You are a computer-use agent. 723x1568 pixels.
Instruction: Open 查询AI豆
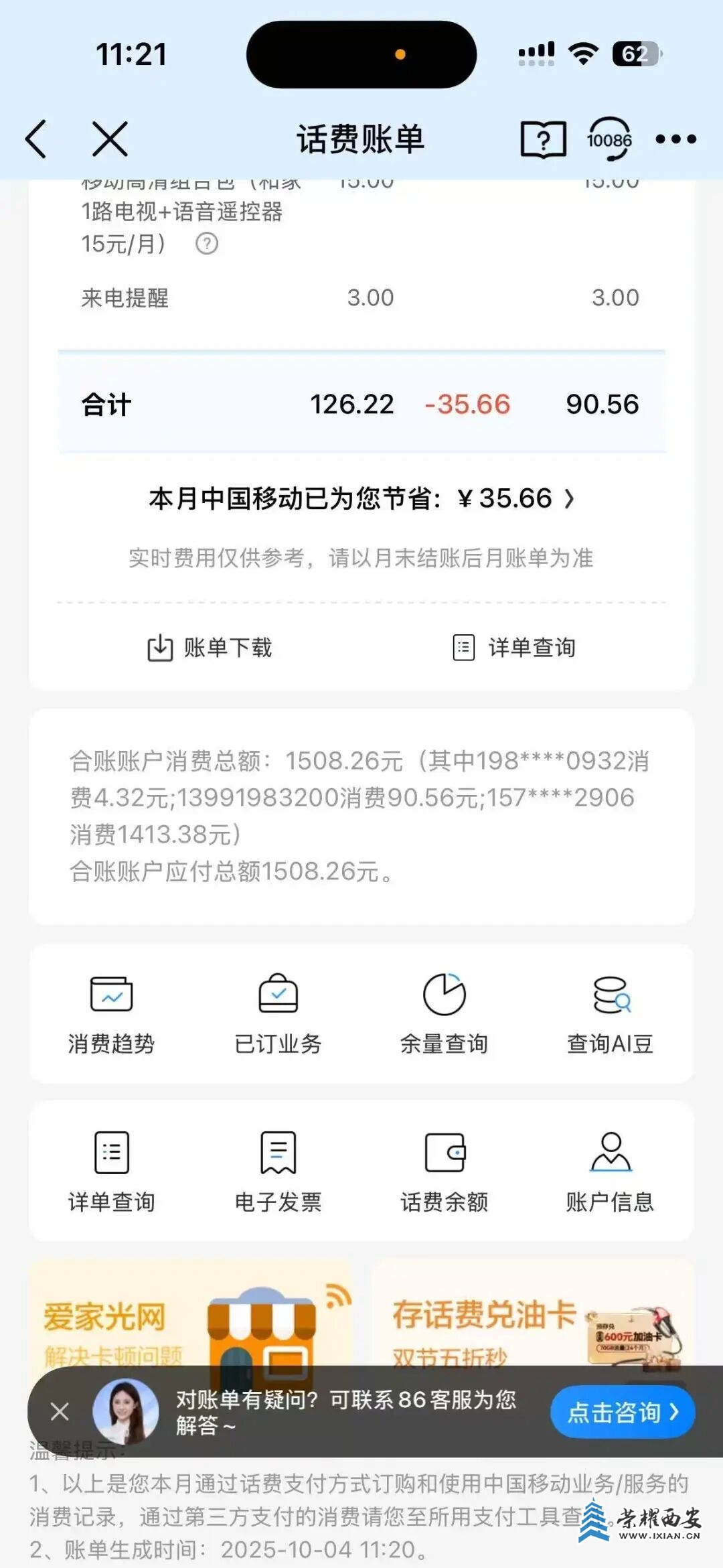[610, 1014]
